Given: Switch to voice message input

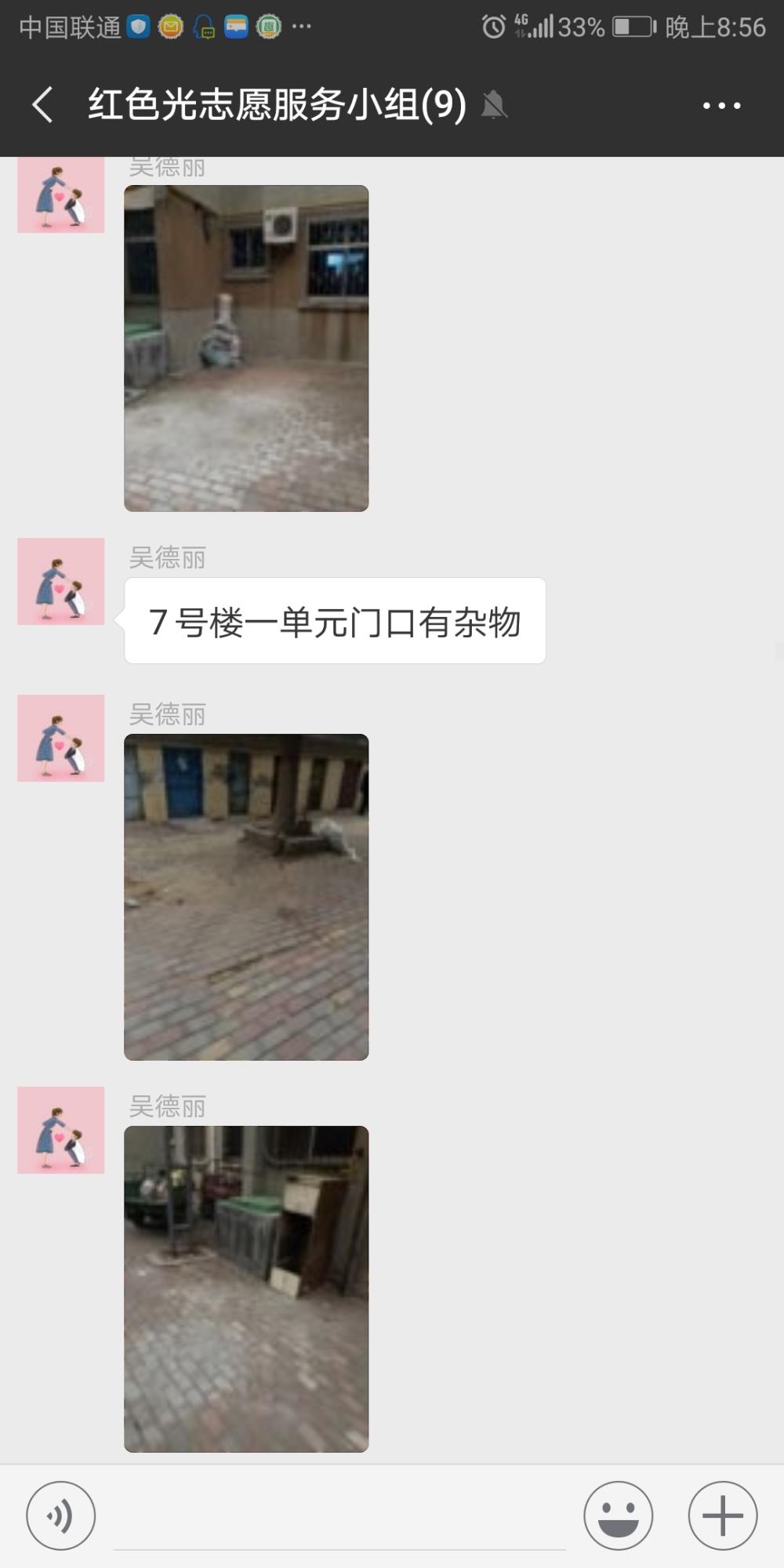Looking at the screenshot, I should (60, 1515).
